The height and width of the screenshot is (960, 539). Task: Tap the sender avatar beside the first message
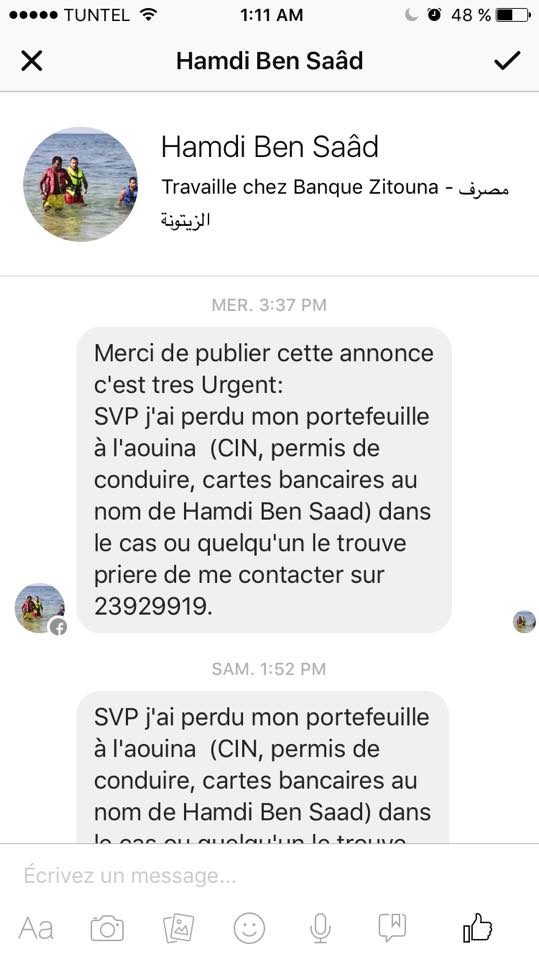tap(40, 608)
